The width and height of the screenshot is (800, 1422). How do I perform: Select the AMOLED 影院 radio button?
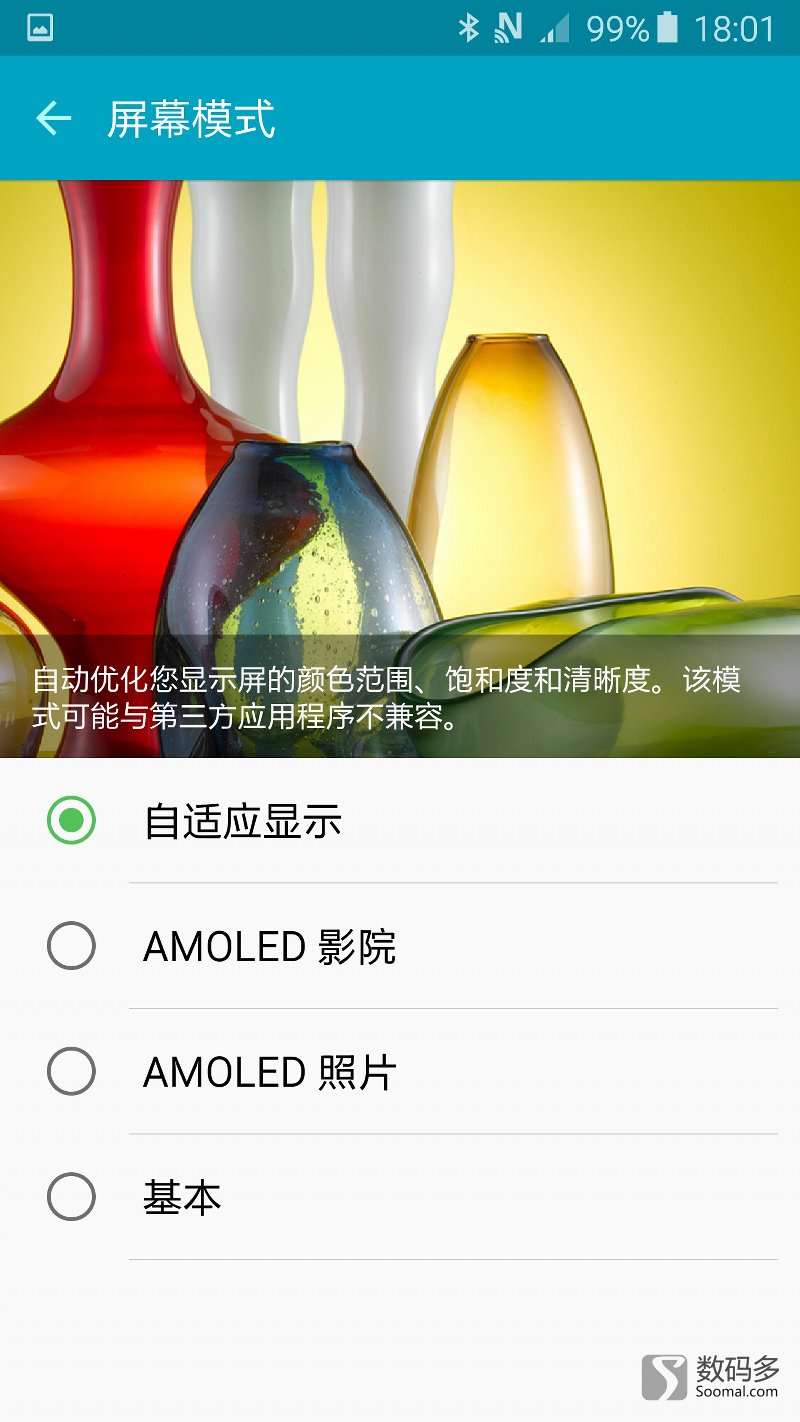click(70, 944)
